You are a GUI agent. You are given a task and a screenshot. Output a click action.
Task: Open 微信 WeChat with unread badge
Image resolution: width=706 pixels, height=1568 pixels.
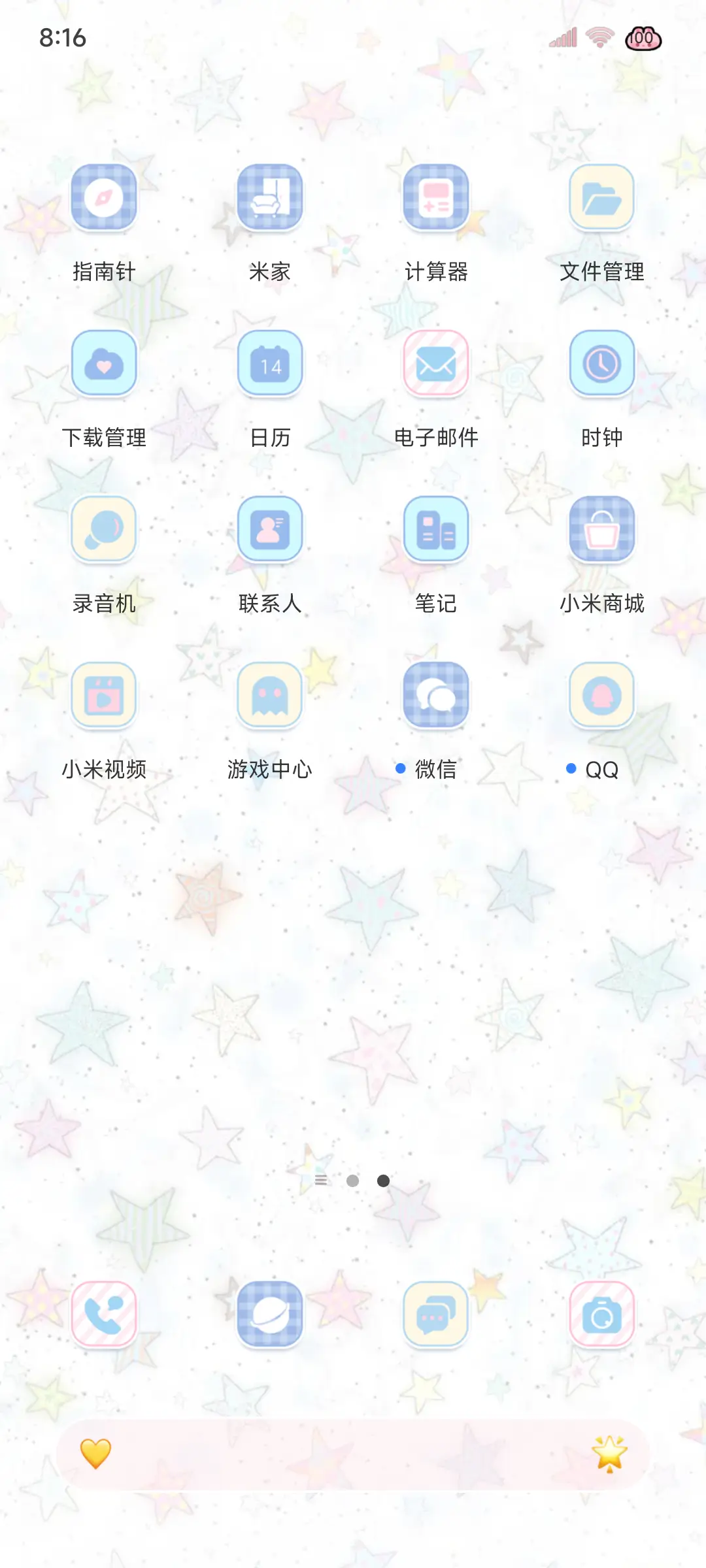click(436, 696)
